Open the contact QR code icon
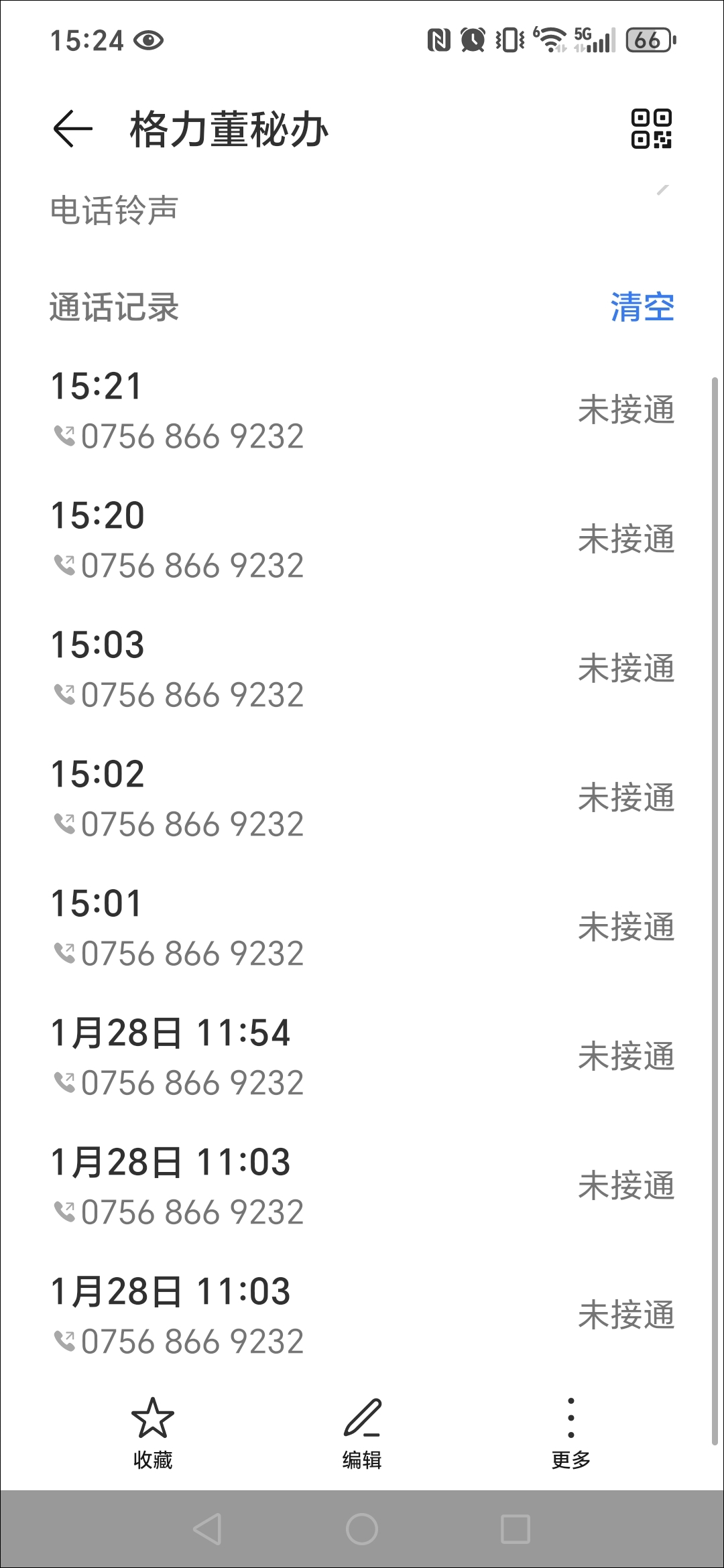 tap(651, 129)
